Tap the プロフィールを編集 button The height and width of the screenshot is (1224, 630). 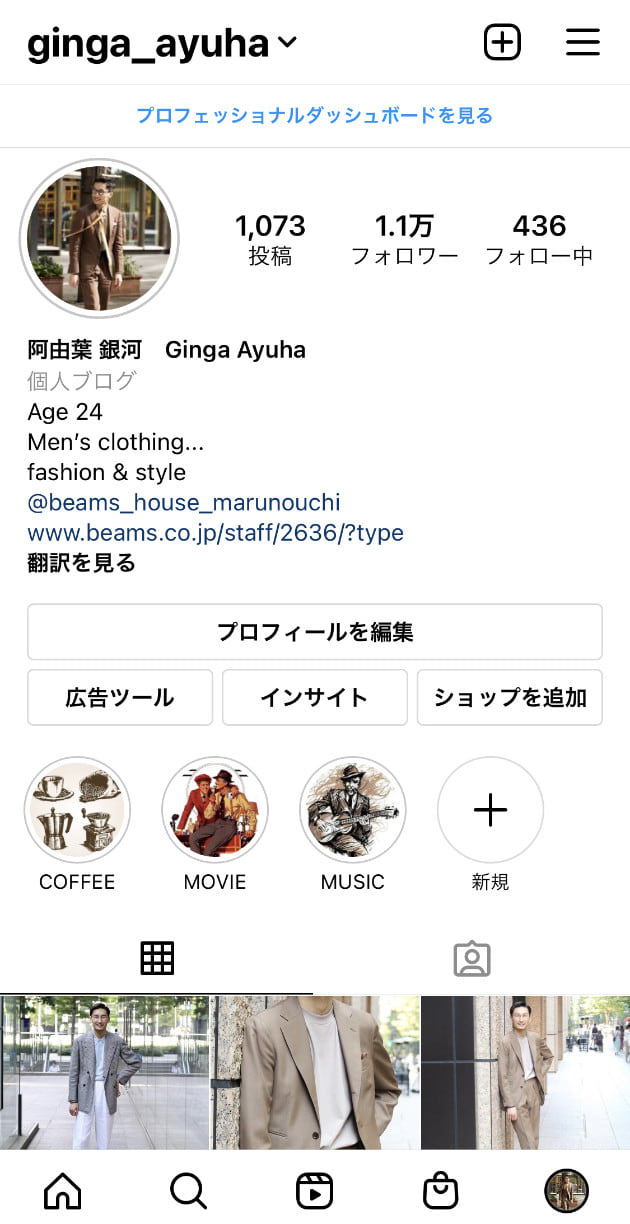[x=315, y=632]
